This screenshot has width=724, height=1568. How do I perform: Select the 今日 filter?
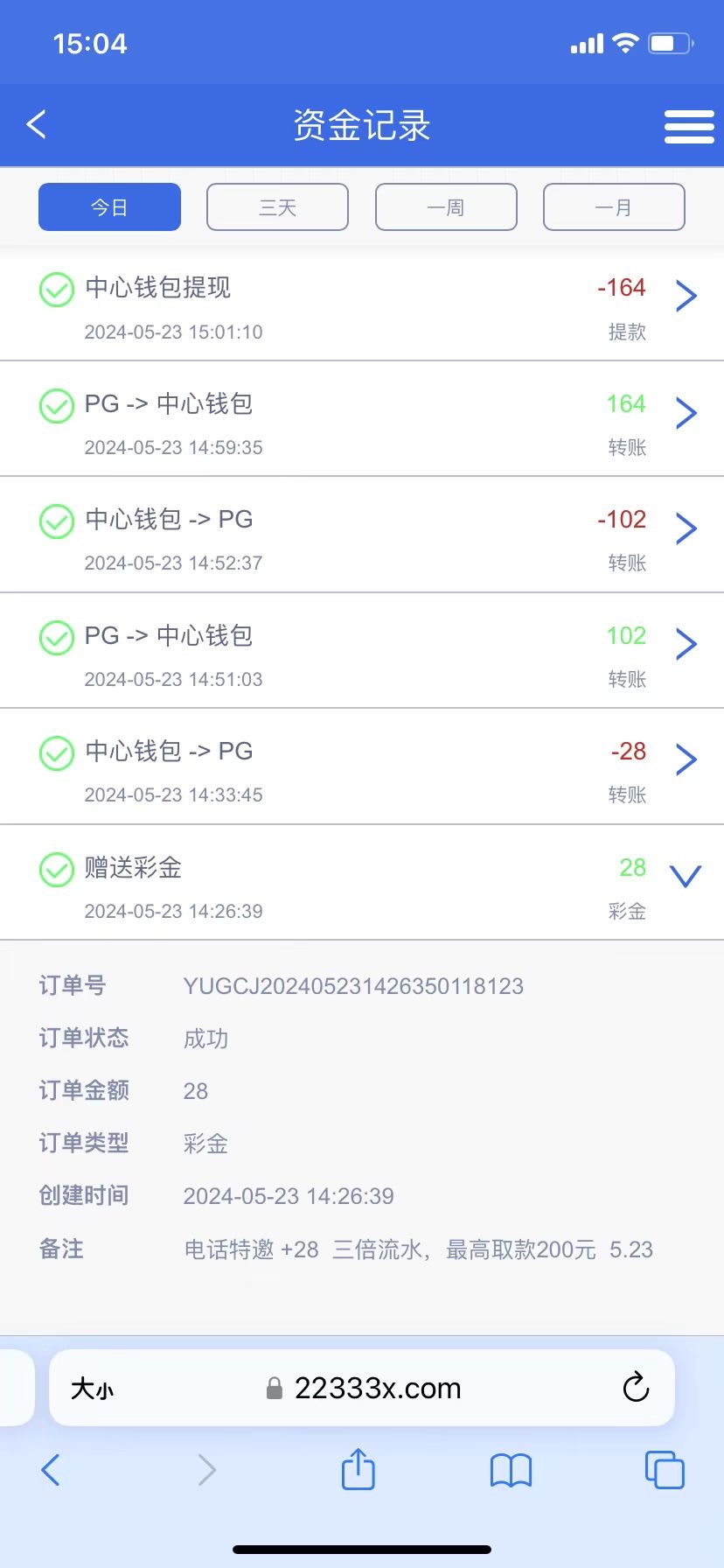[109, 207]
